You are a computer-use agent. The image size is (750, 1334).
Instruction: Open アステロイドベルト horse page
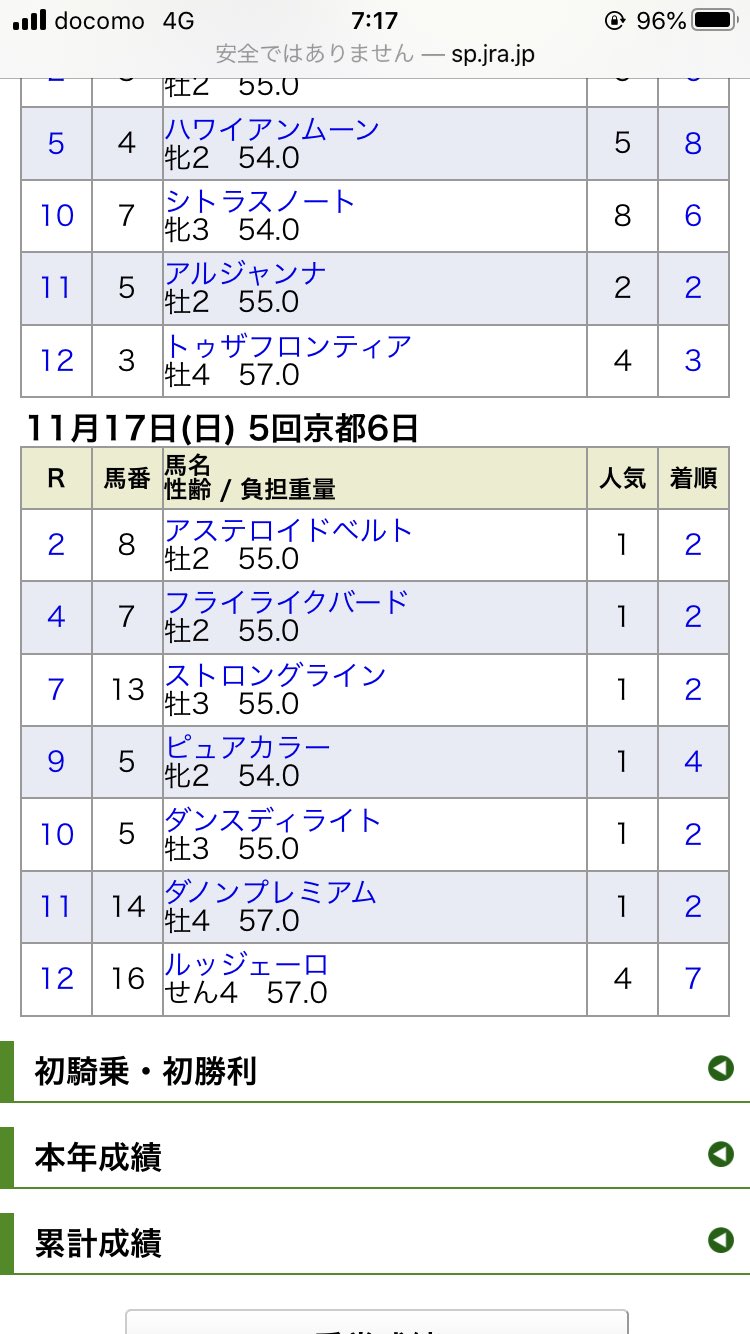point(288,531)
